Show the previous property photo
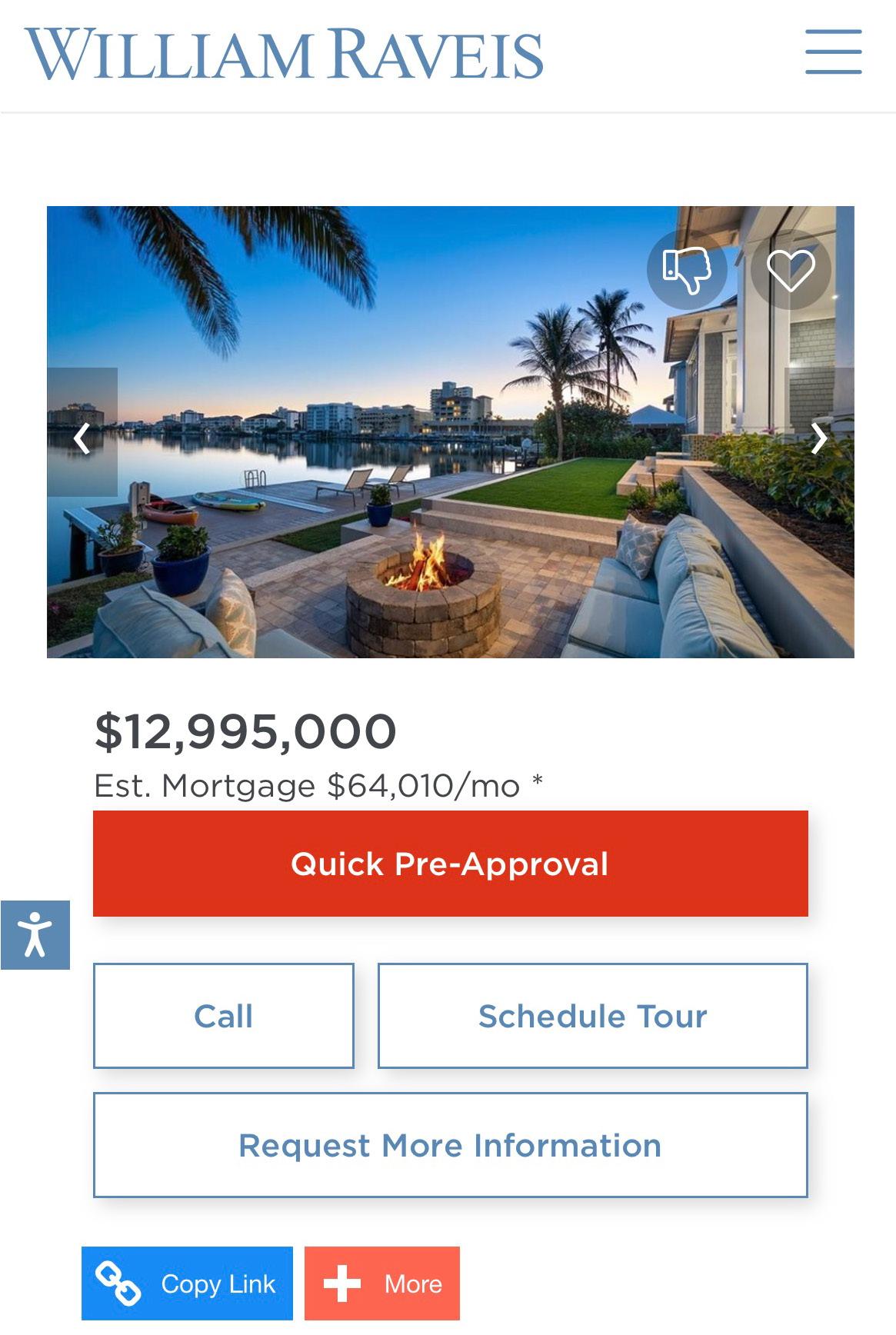The width and height of the screenshot is (896, 1335). click(x=82, y=436)
